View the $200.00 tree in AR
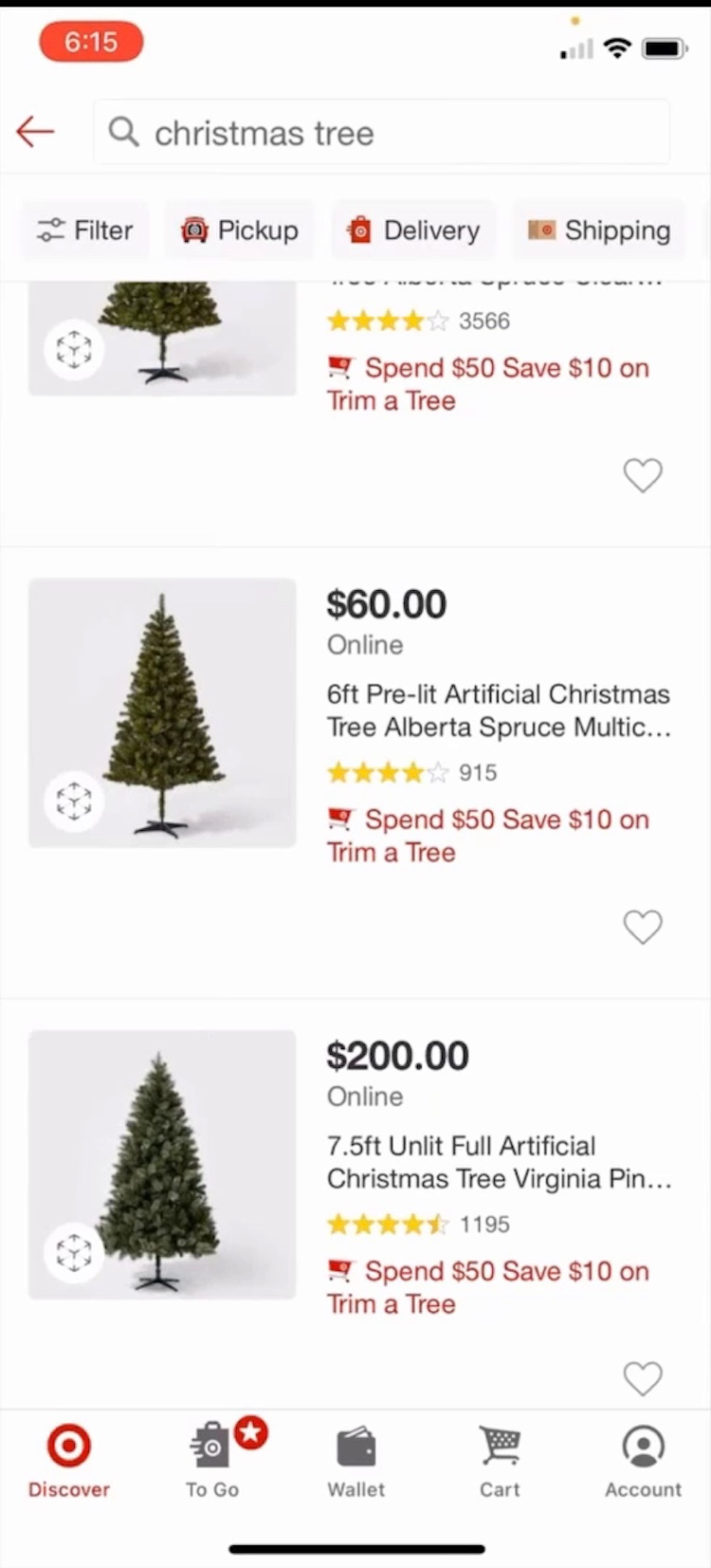711x1568 pixels. click(x=74, y=1253)
